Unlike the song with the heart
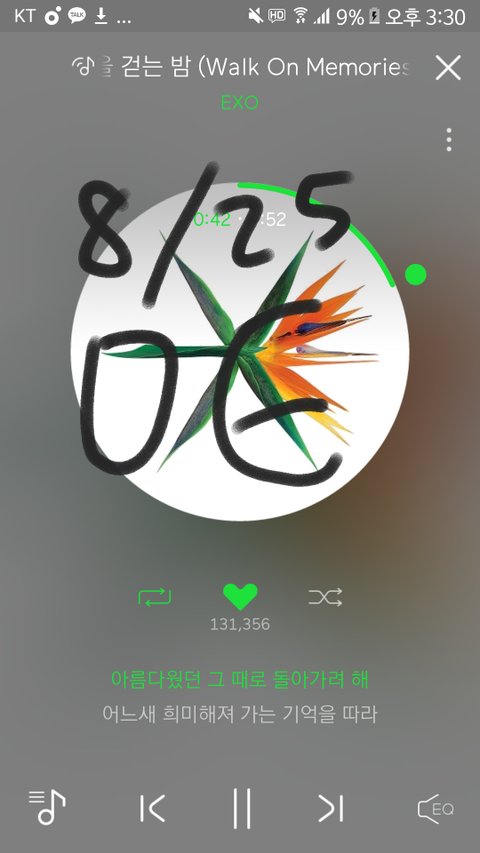This screenshot has width=480, height=853. [x=240, y=596]
